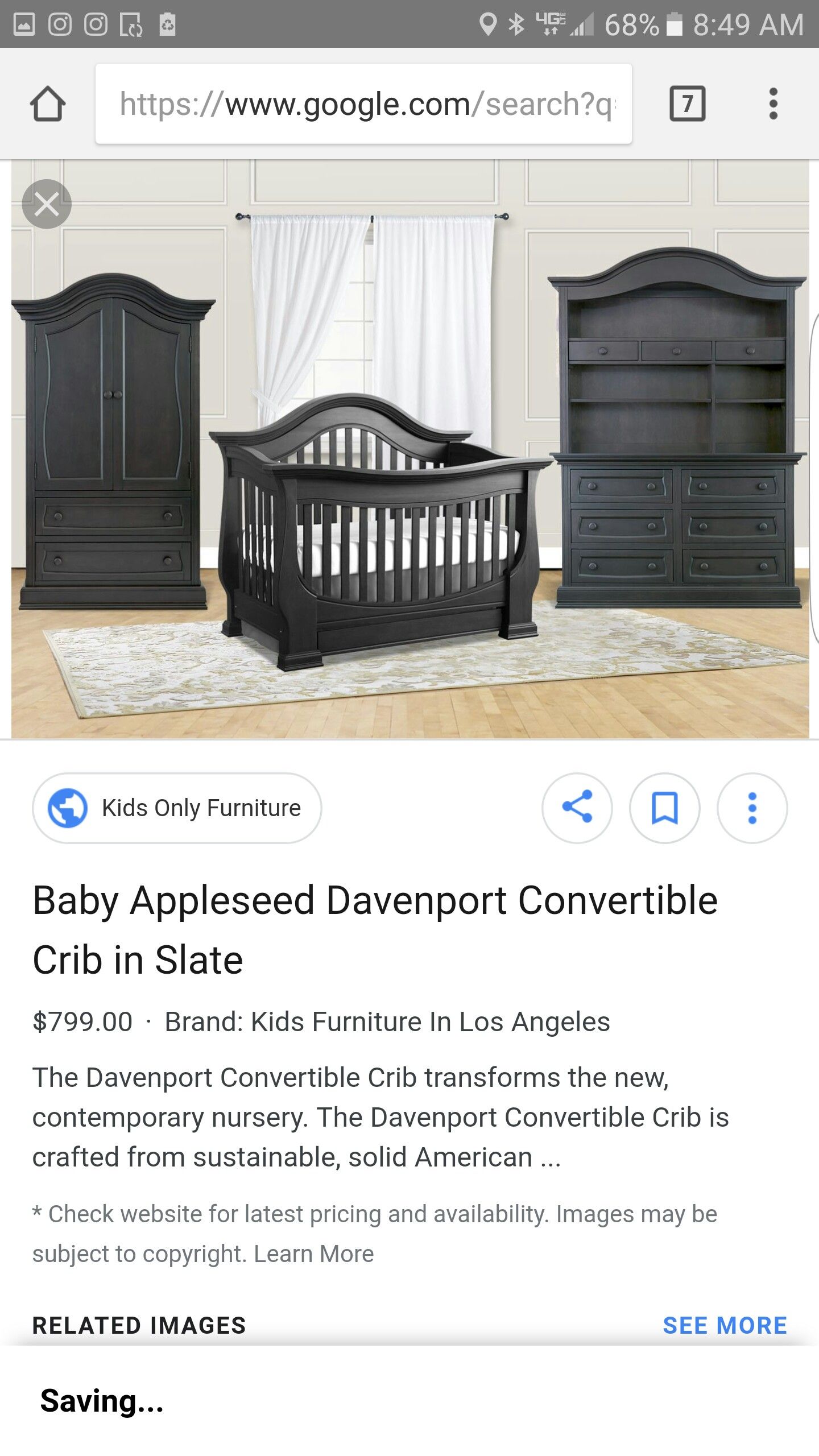The image size is (819, 1456).
Task: Open the browser overflow menu
Action: [x=773, y=104]
